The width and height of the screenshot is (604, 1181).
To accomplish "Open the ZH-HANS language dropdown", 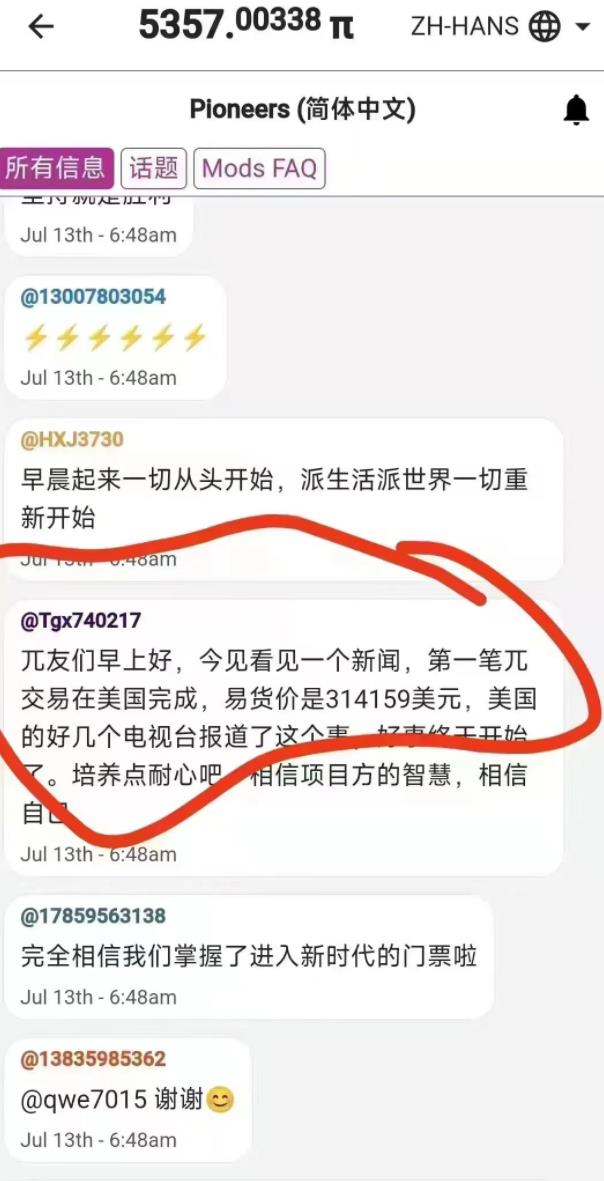I will [500, 27].
